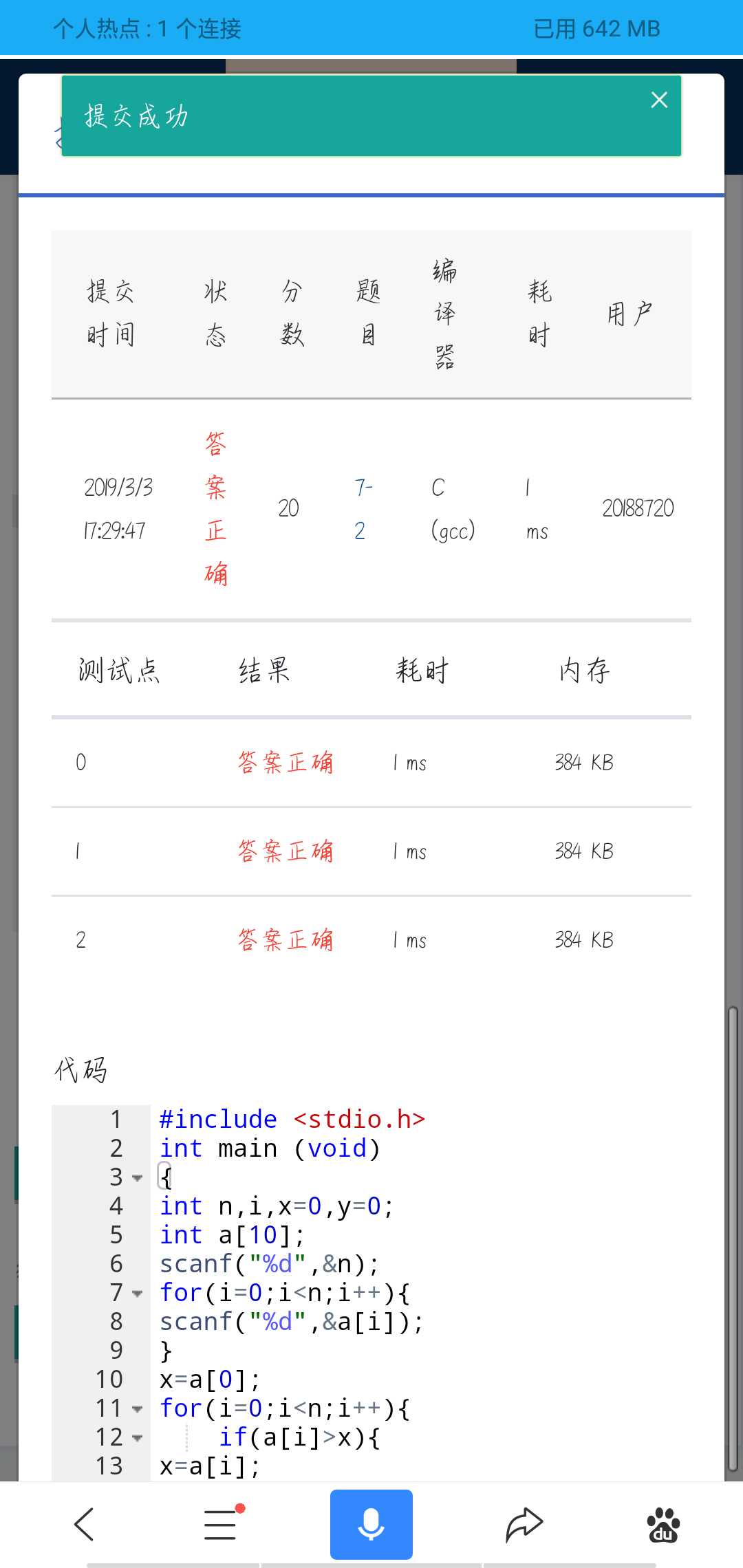Share this page

[x=524, y=1525]
